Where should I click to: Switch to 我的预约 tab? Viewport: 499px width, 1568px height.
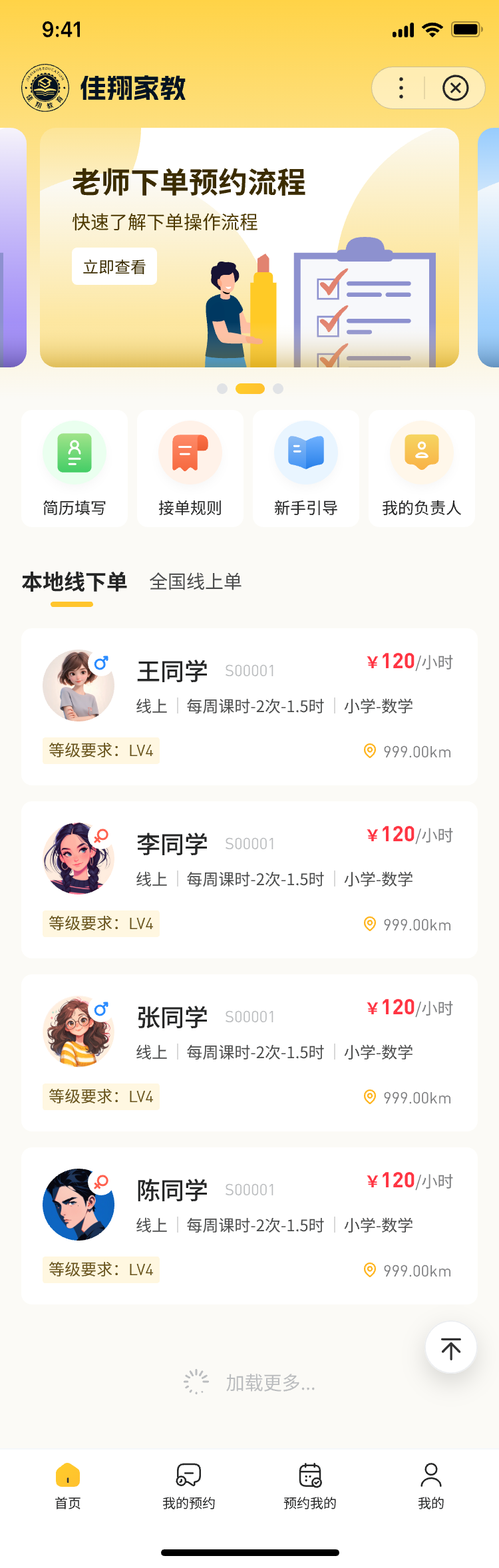click(189, 1485)
